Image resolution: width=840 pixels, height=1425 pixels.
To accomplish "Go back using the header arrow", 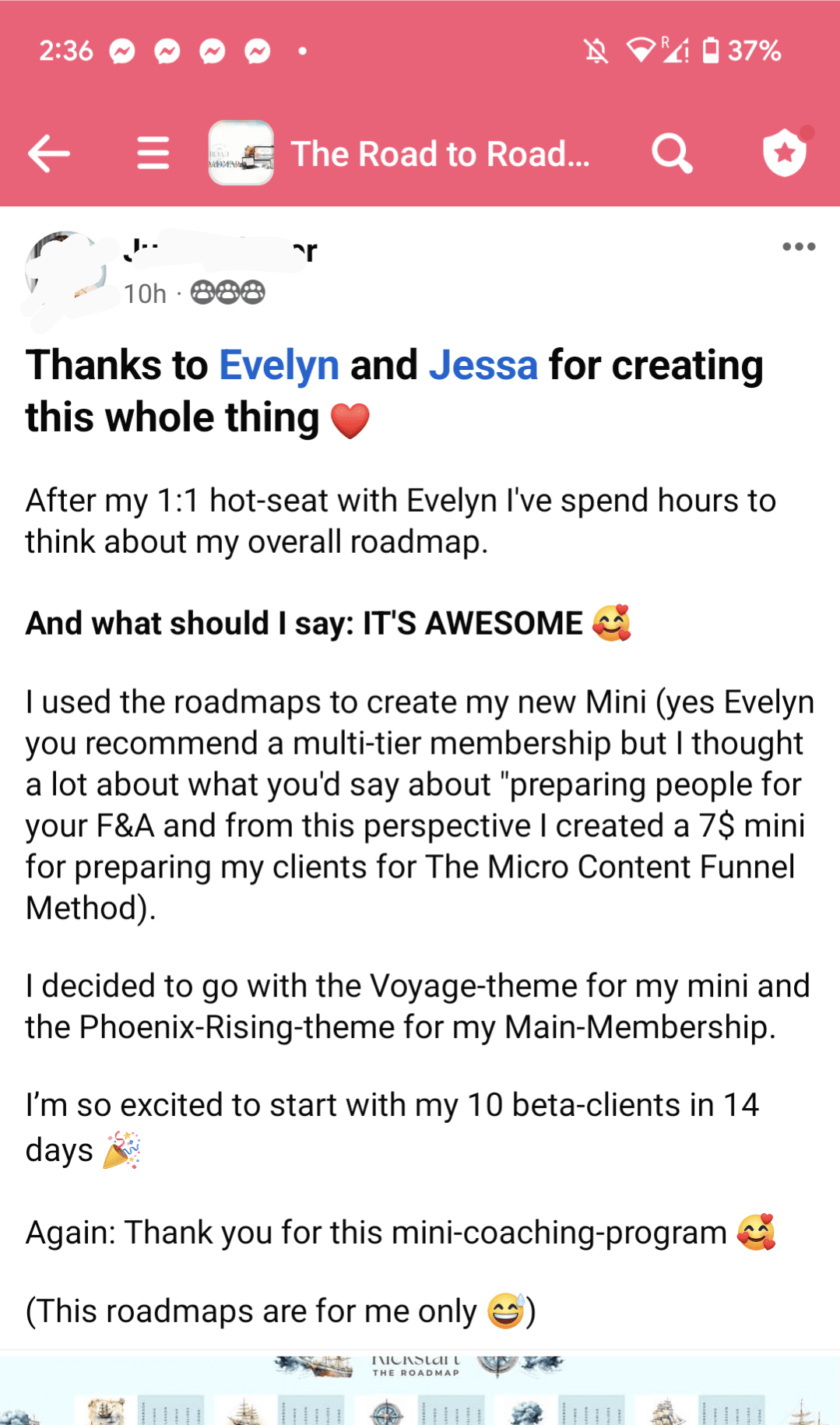I will (x=48, y=153).
